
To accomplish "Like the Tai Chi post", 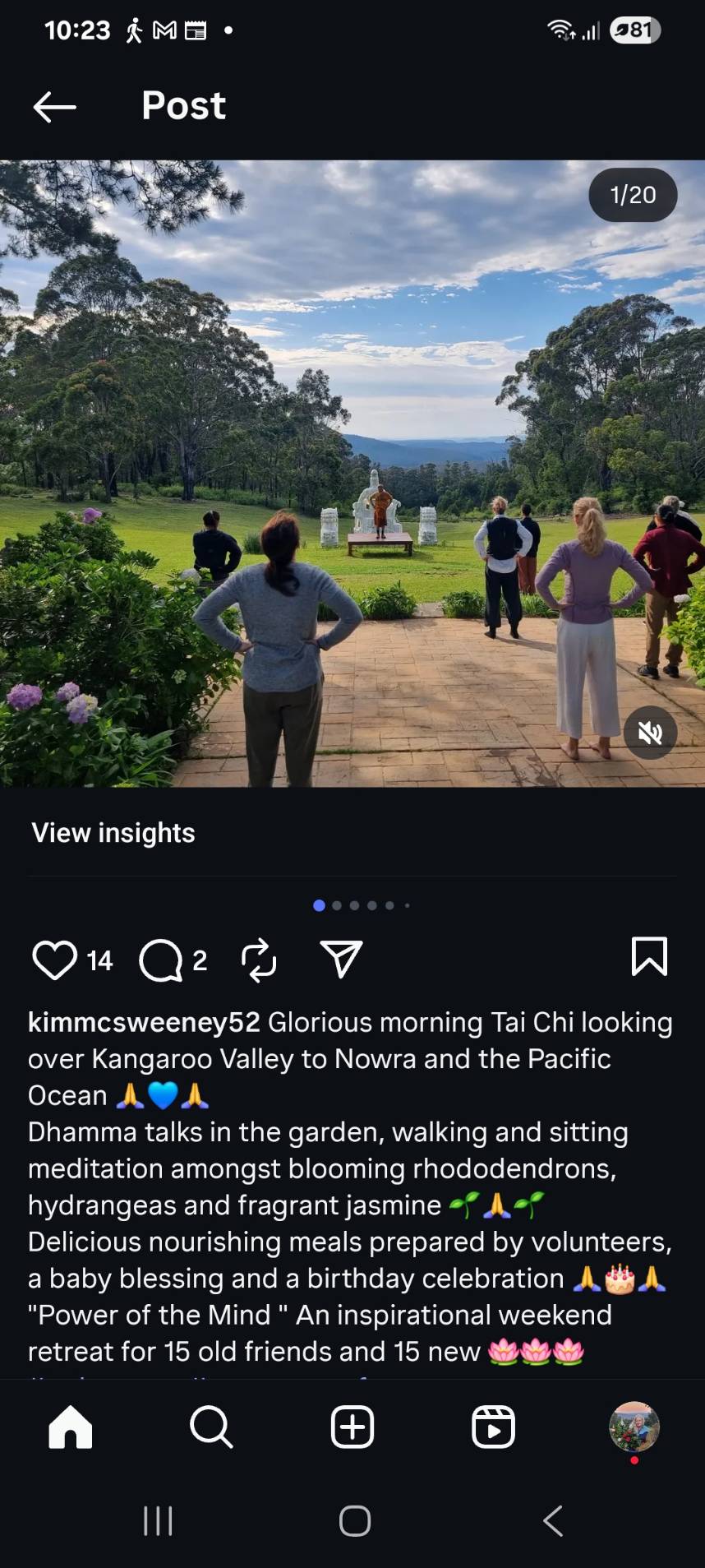I will pos(54,960).
